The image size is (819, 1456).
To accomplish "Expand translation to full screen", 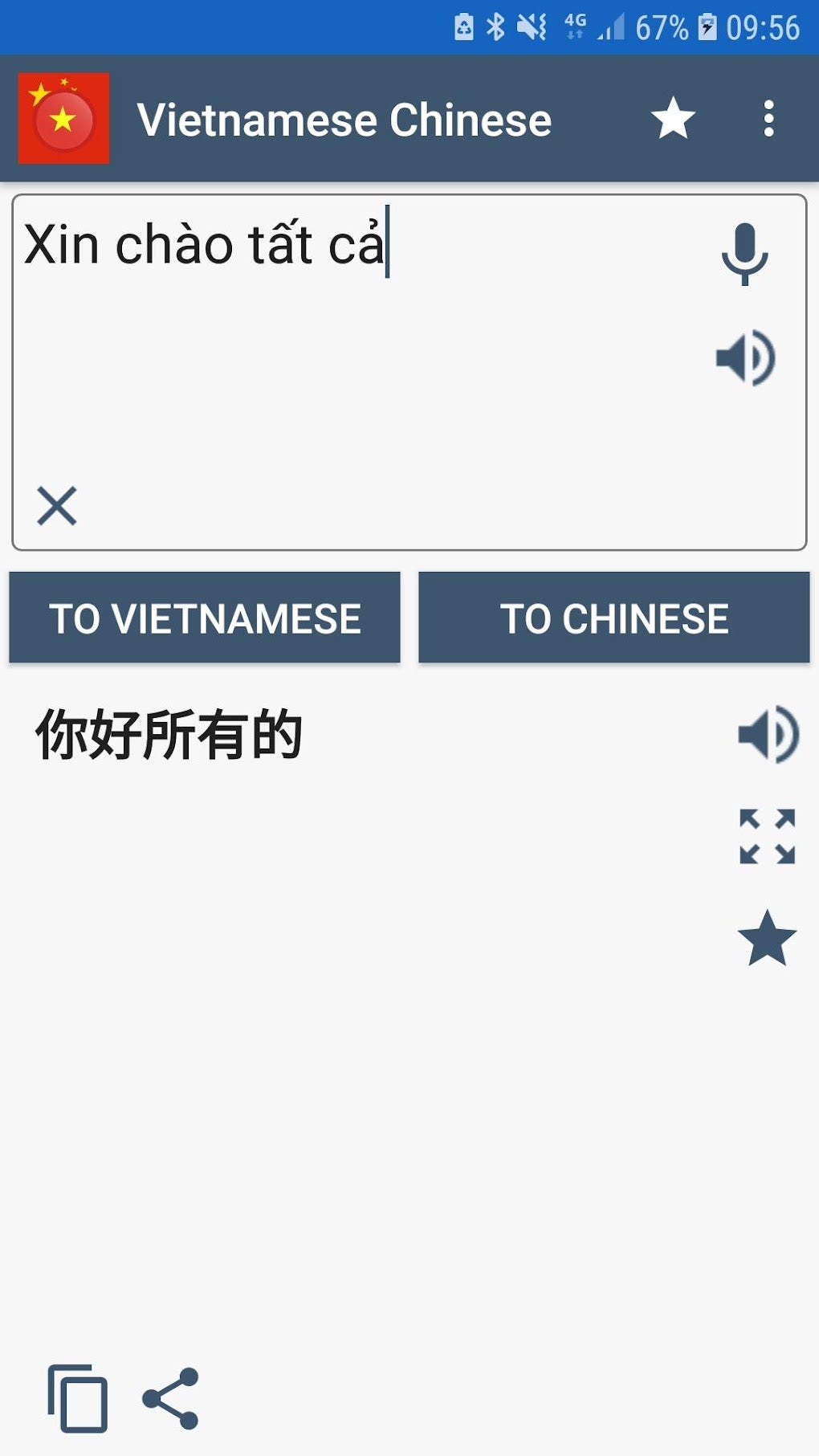I will pyautogui.click(x=767, y=836).
